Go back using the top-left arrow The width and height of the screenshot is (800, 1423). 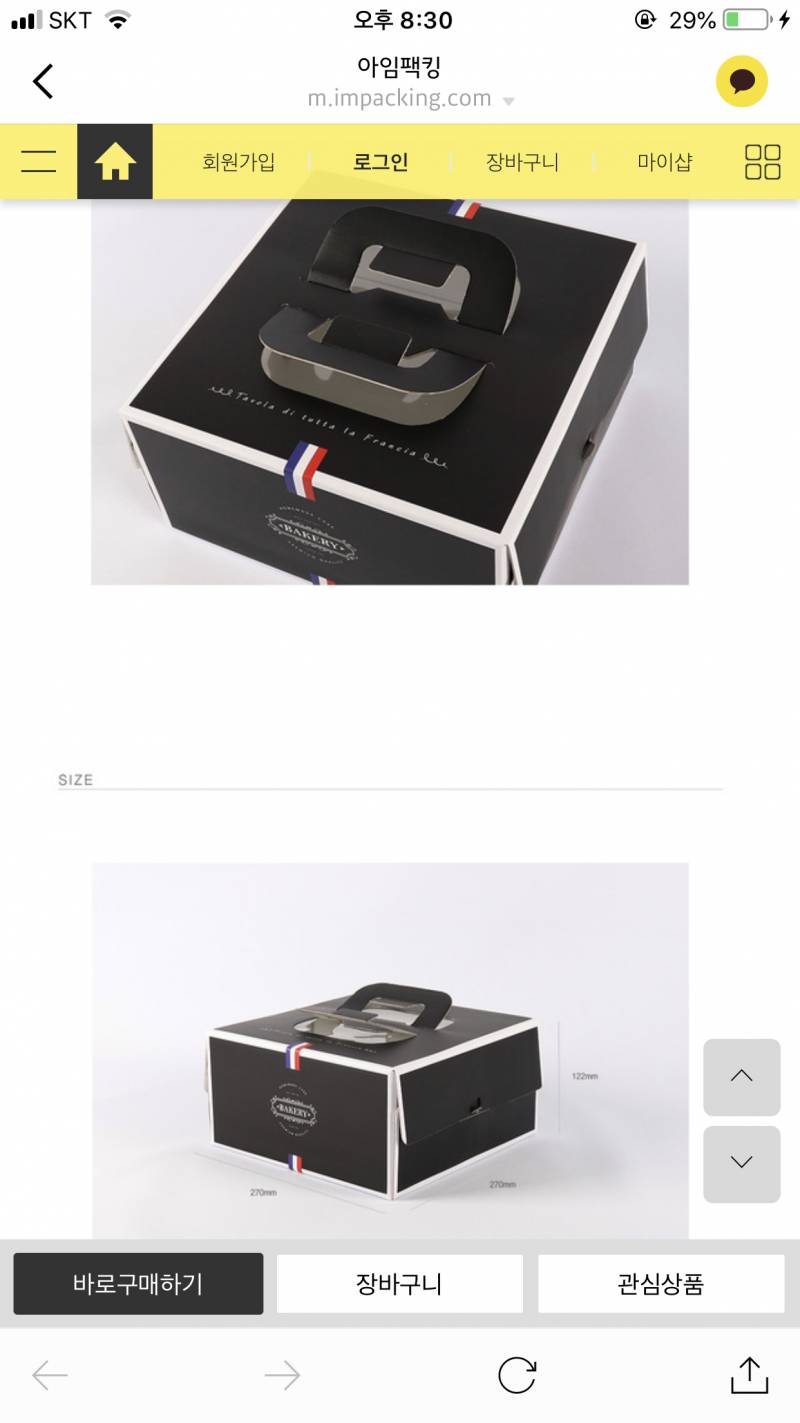point(43,81)
